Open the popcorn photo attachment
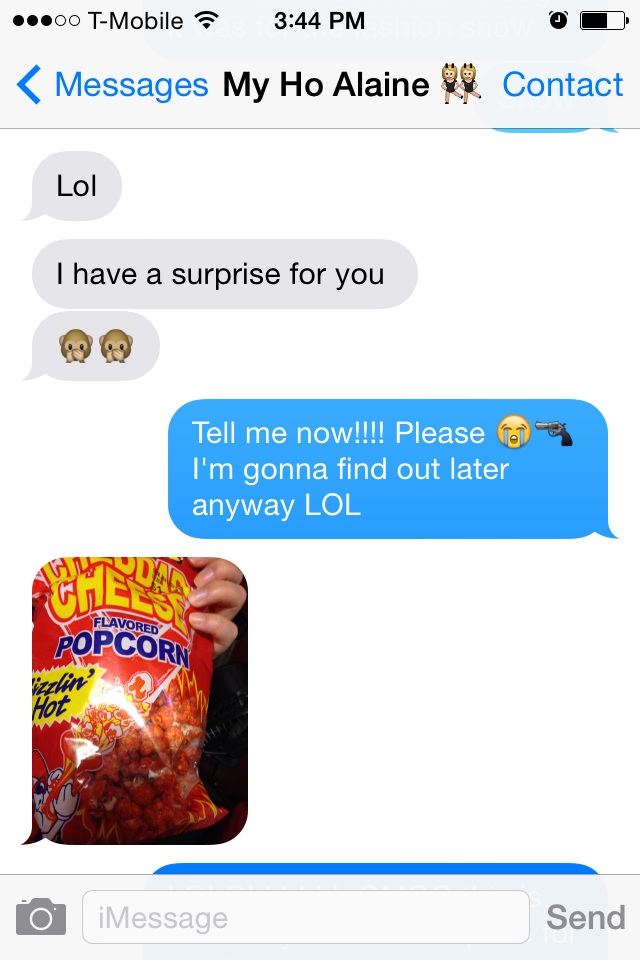Screen dimensions: 640x960 140,700
